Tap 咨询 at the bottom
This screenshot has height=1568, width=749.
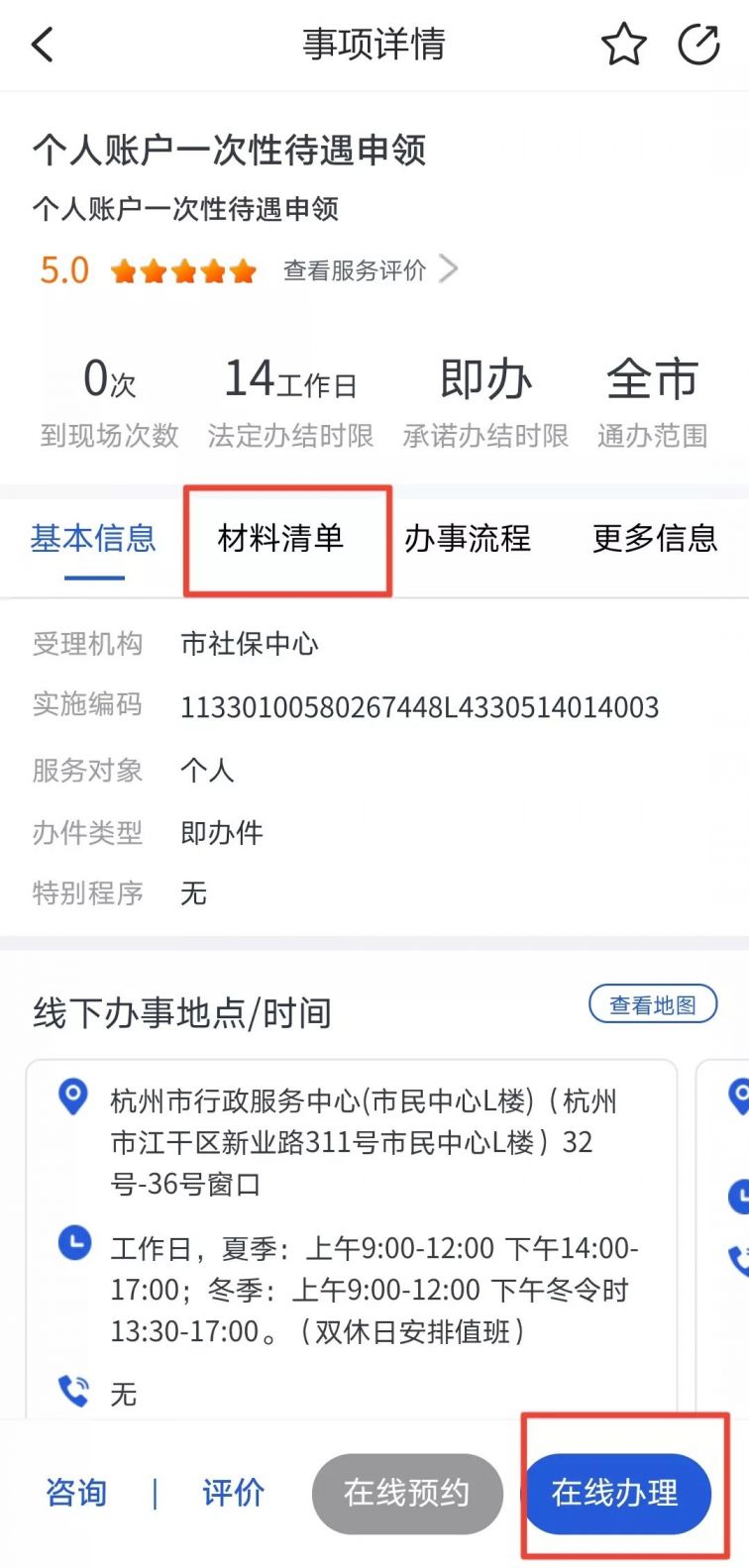click(x=76, y=1493)
